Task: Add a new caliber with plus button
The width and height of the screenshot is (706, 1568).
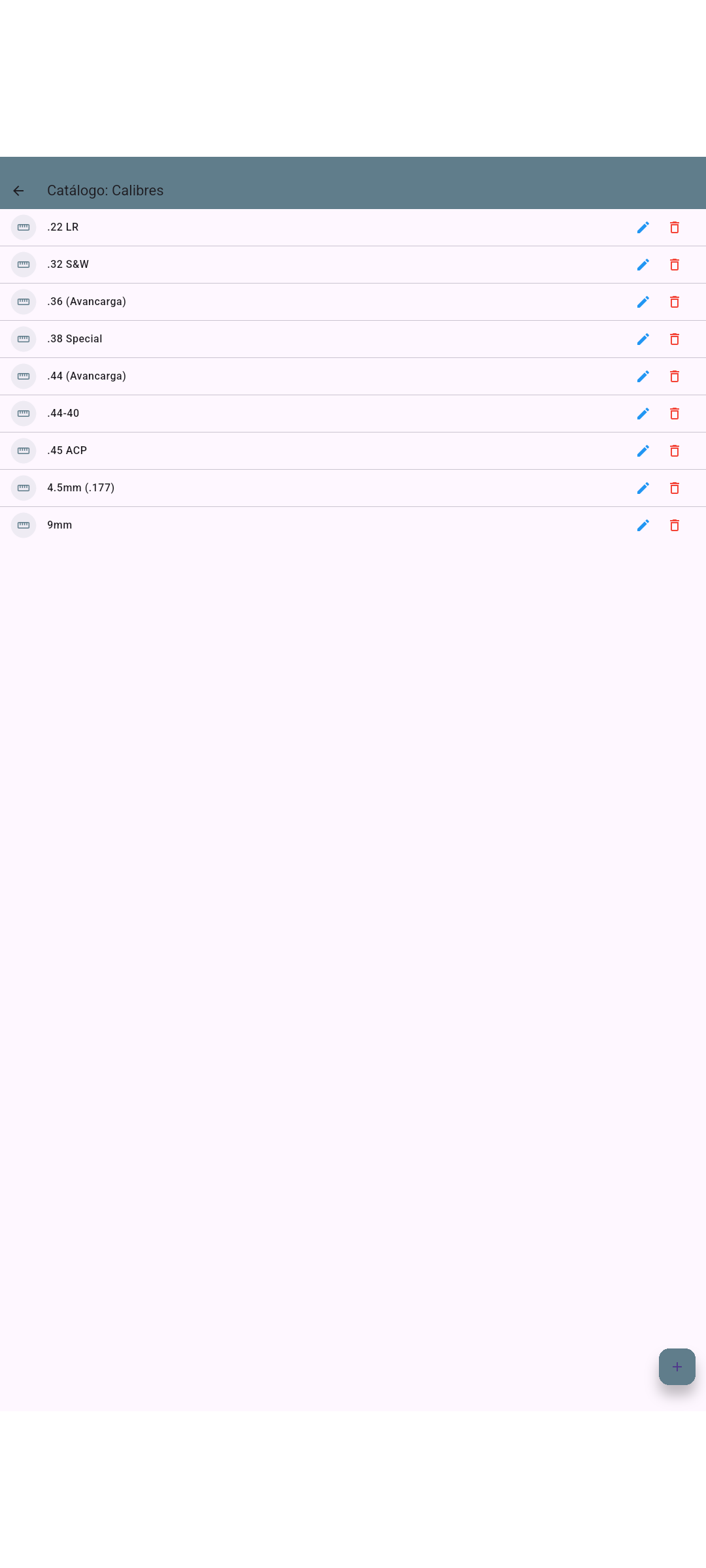Action: point(677,1366)
